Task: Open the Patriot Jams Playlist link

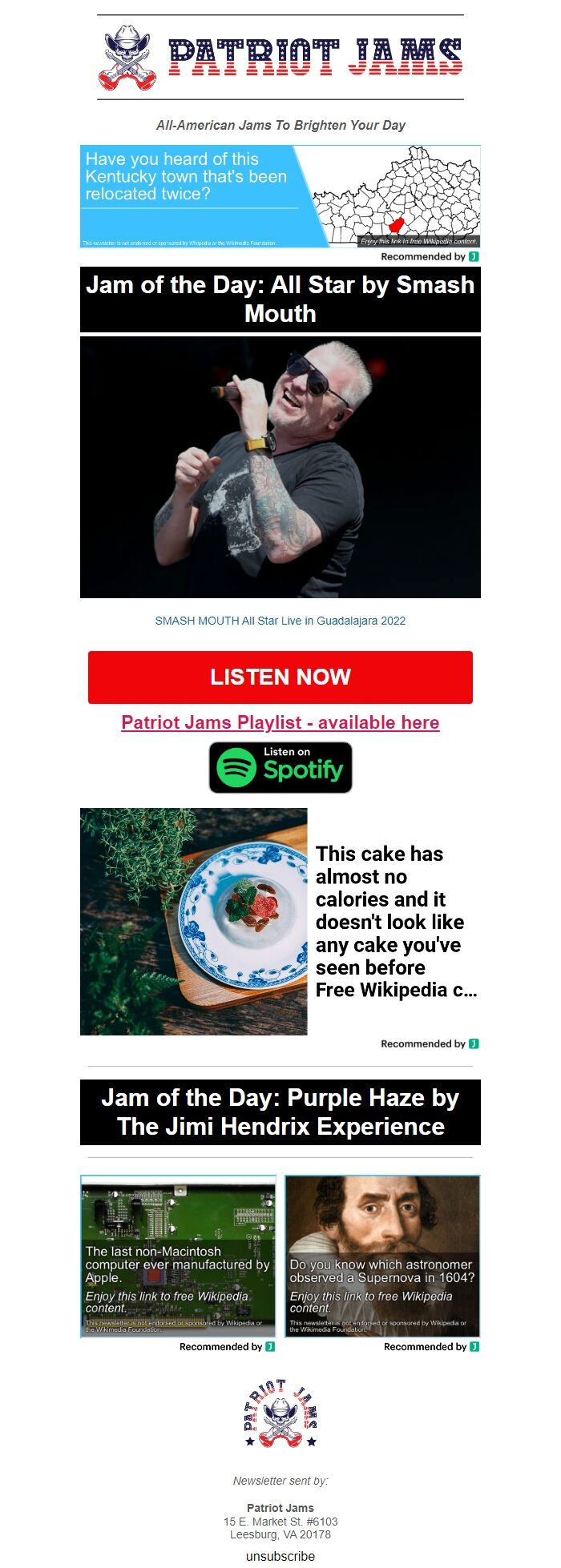Action: point(280,722)
